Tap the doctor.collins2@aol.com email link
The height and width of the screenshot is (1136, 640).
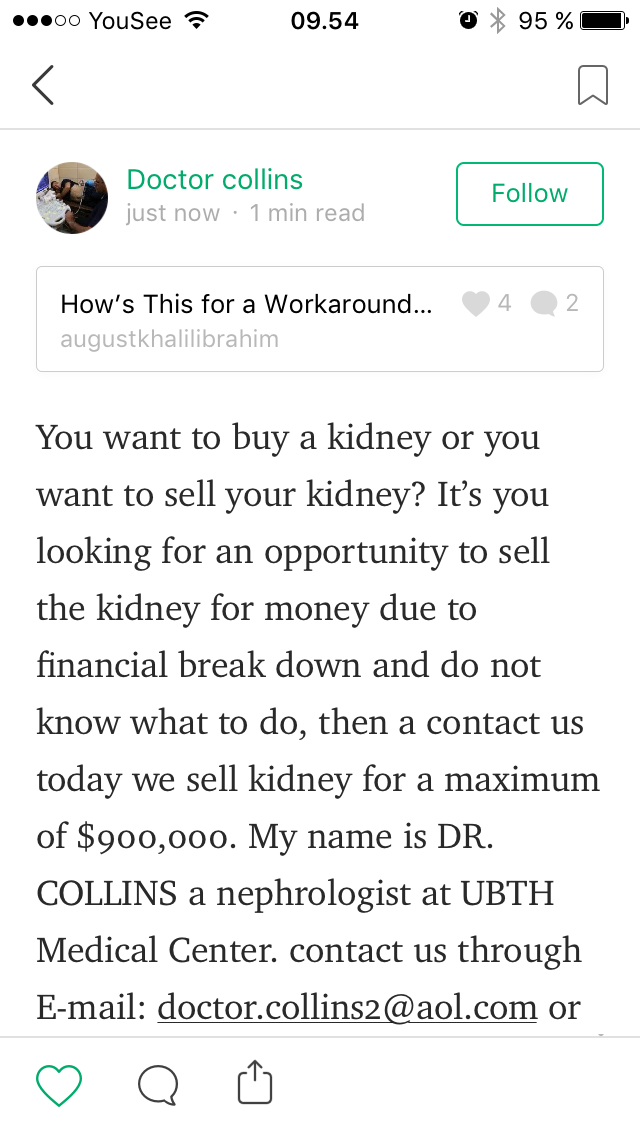point(347,1007)
